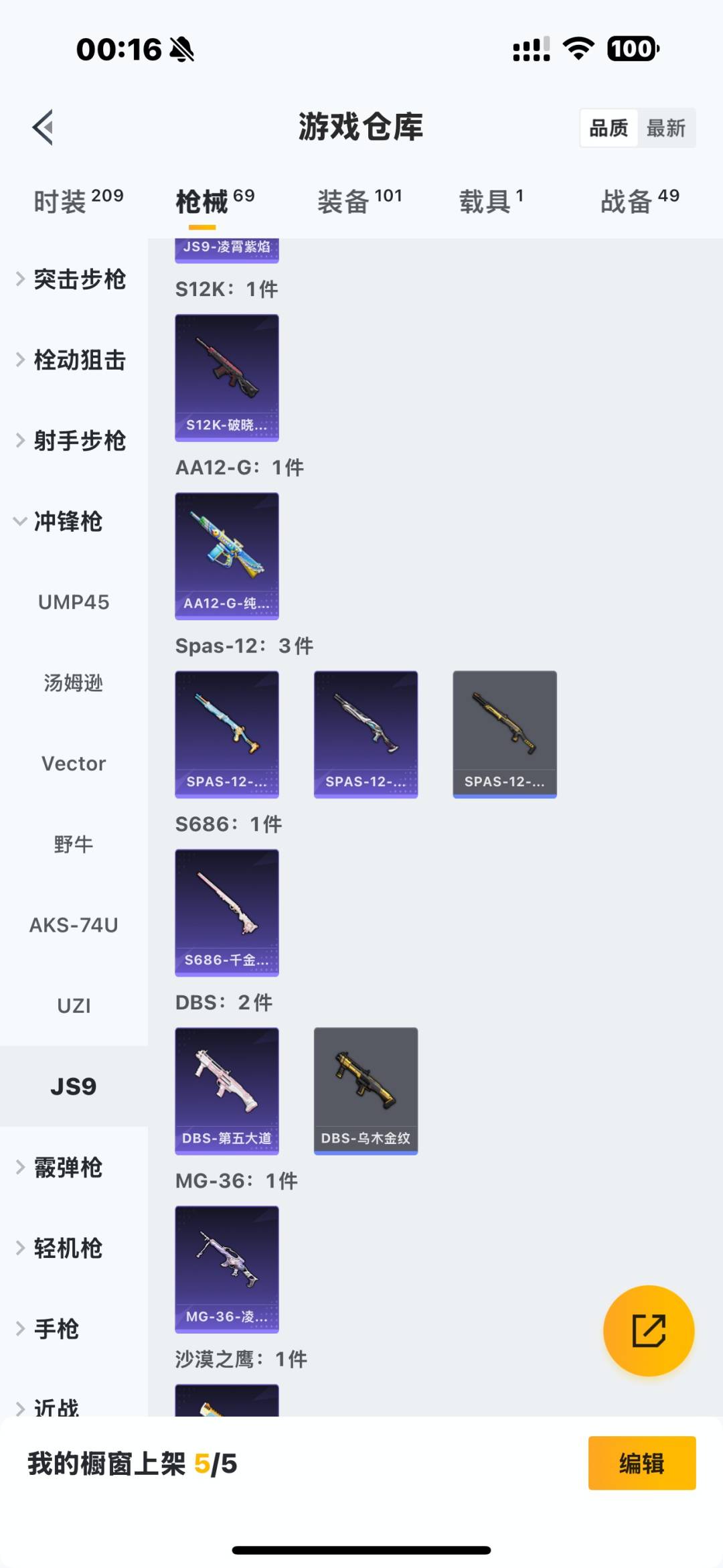Select UMP45 in the sidebar

74,602
